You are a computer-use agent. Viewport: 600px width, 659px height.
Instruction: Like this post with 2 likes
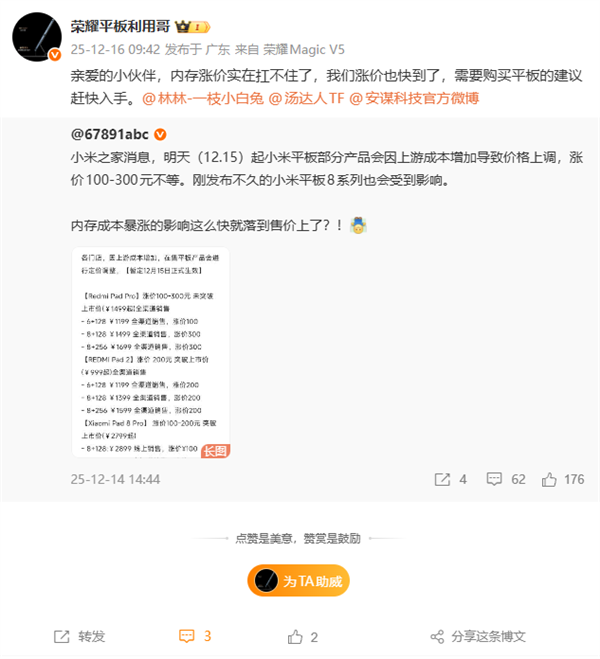pos(303,636)
